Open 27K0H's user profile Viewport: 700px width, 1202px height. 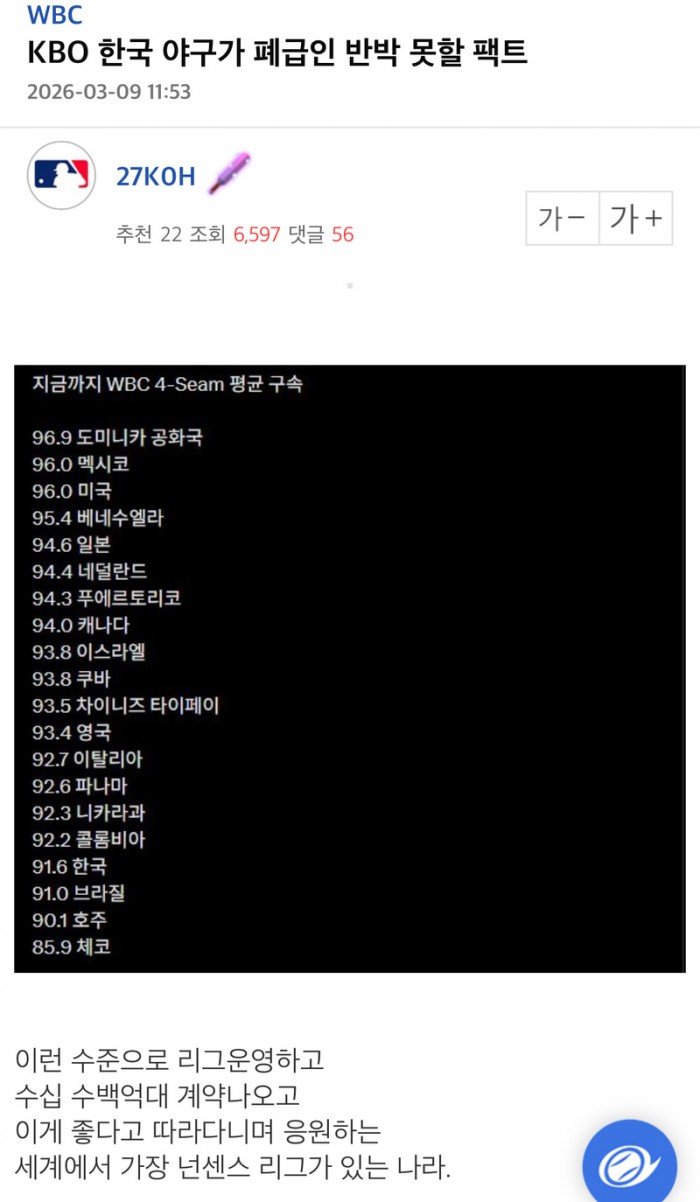(155, 177)
